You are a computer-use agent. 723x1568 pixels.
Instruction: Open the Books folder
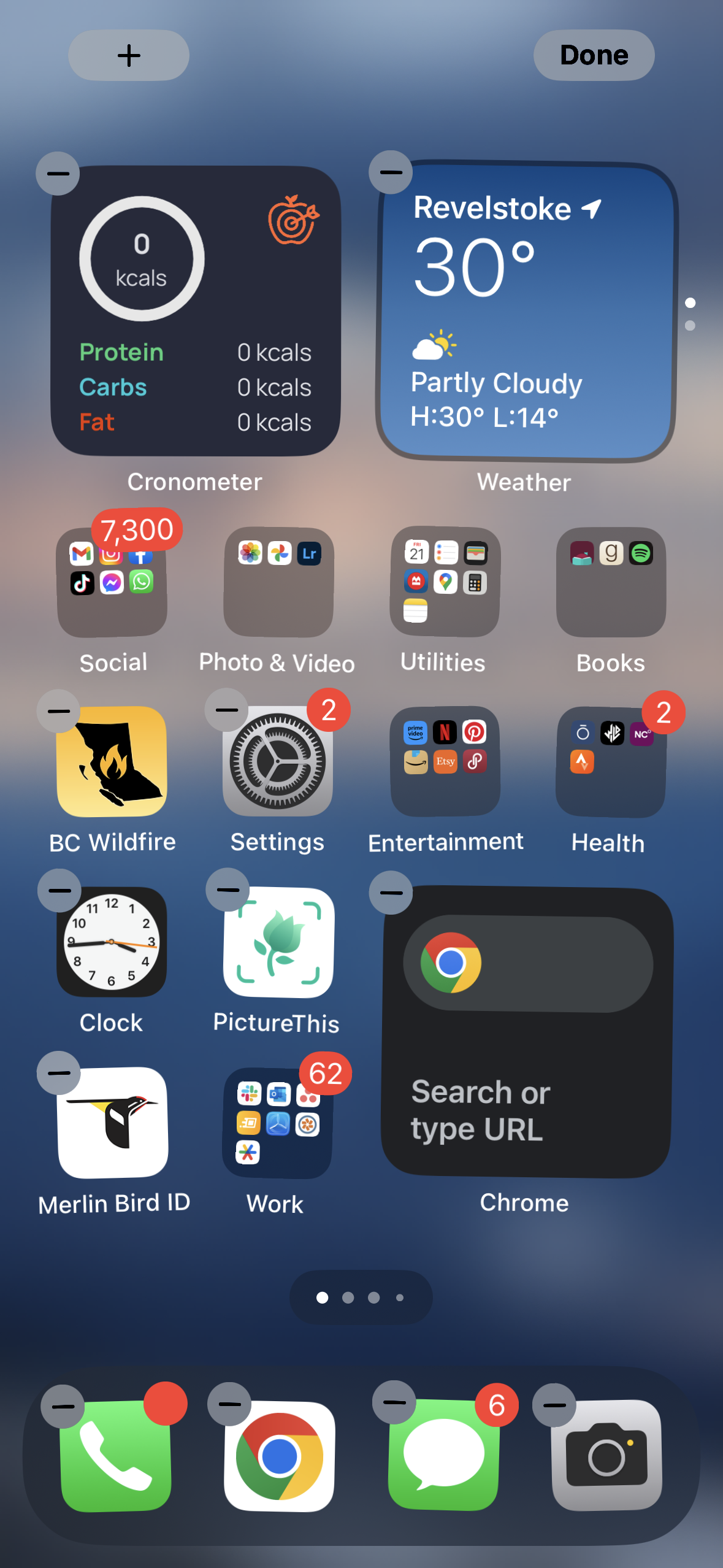pyautogui.click(x=611, y=582)
